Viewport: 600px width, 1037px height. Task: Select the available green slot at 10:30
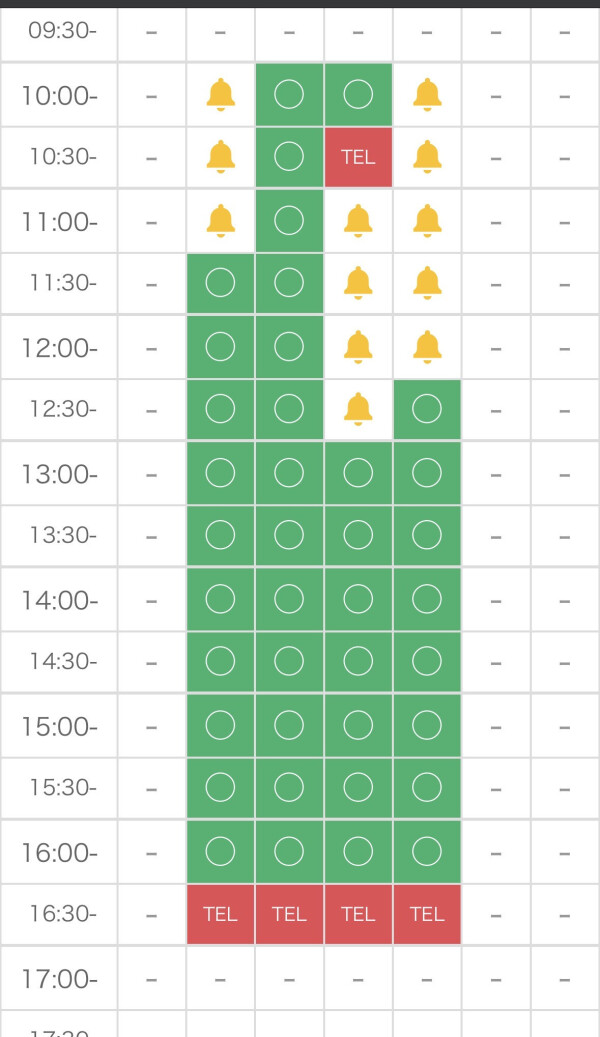click(x=289, y=157)
